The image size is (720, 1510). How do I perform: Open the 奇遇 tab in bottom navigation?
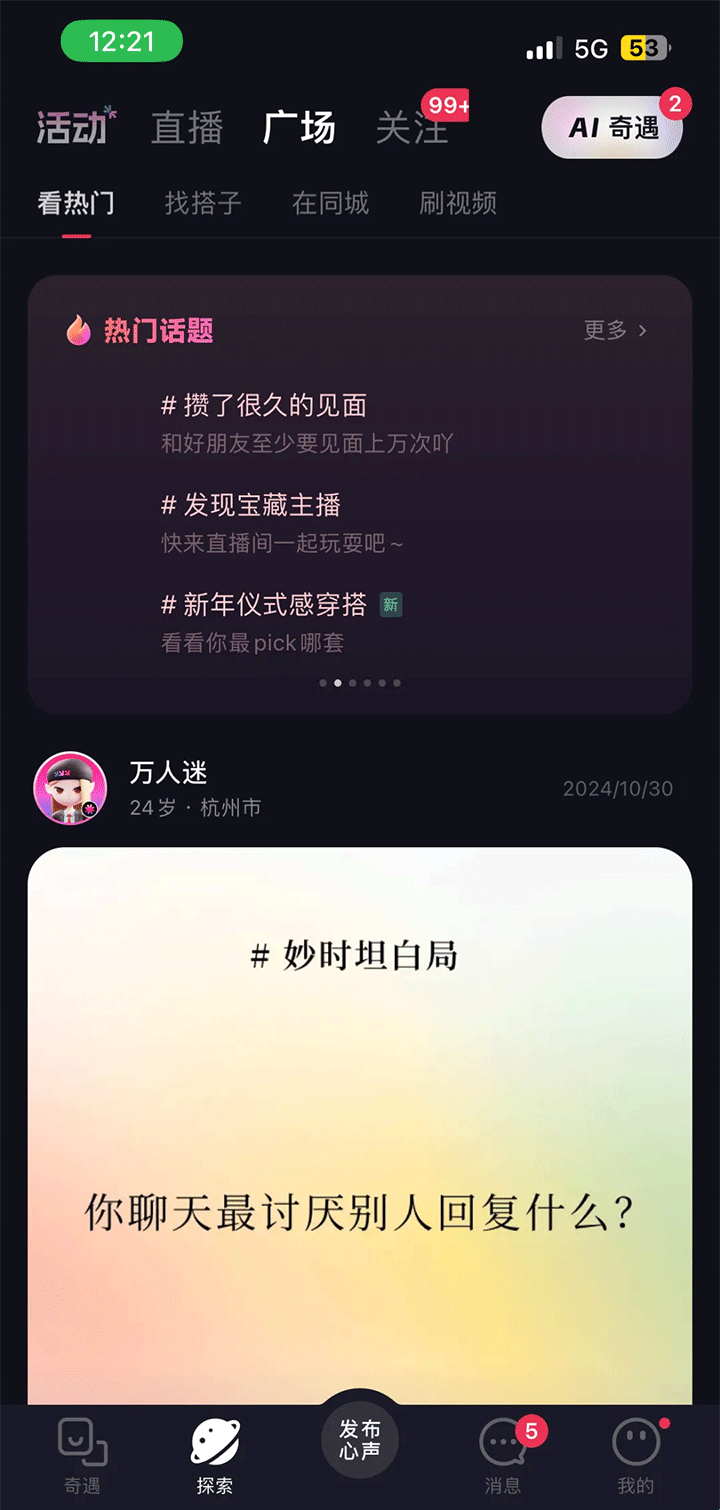(x=80, y=1450)
